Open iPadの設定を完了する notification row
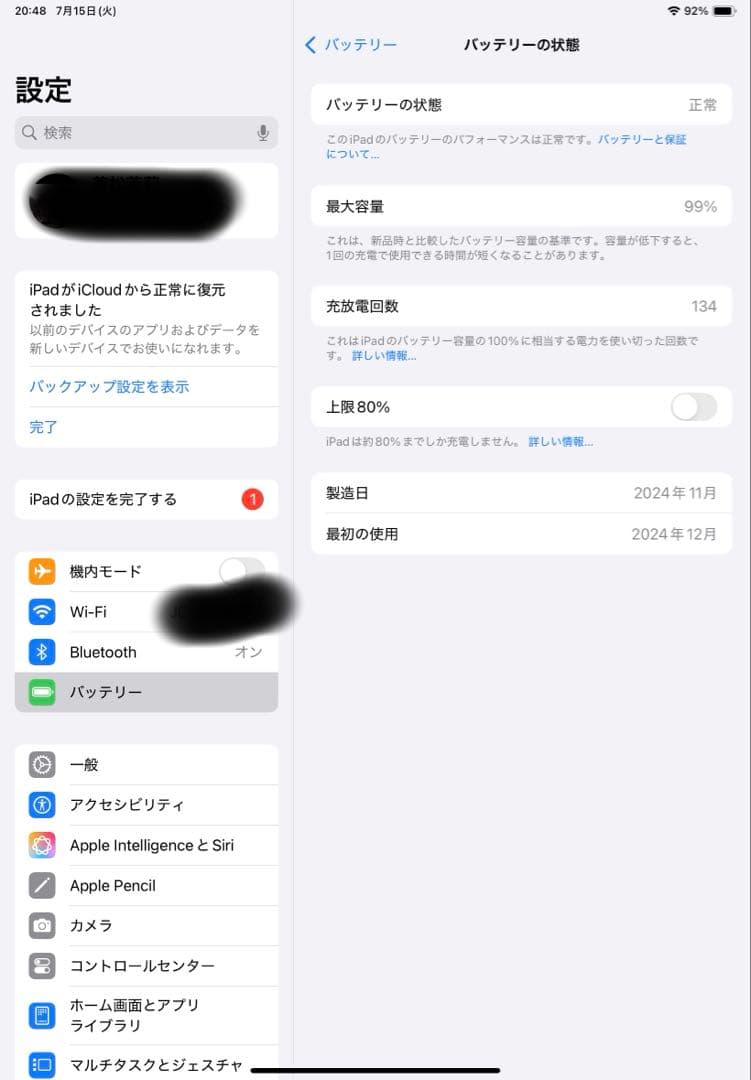The width and height of the screenshot is (751, 1080). click(x=146, y=499)
